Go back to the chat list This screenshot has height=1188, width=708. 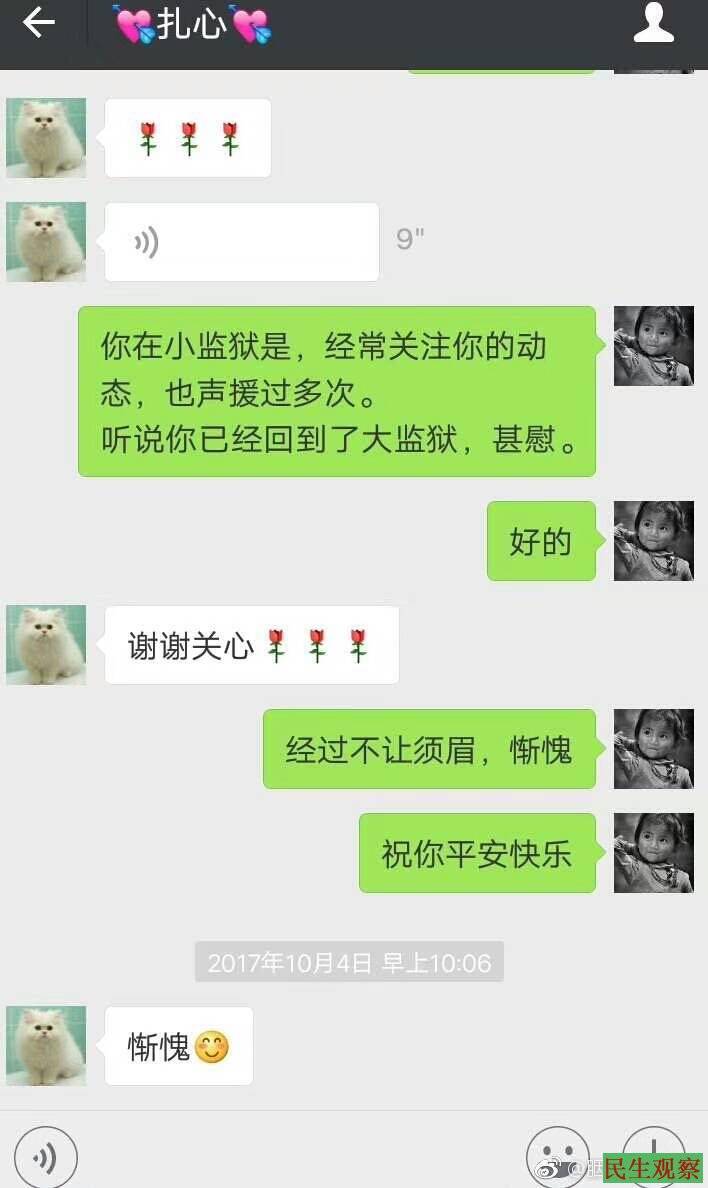coord(39,23)
